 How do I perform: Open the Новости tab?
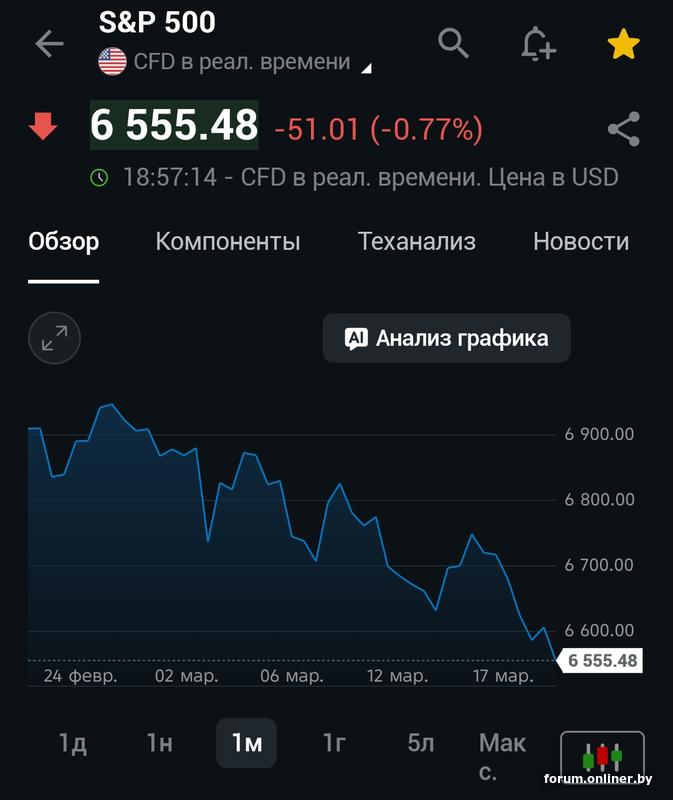pyautogui.click(x=581, y=241)
